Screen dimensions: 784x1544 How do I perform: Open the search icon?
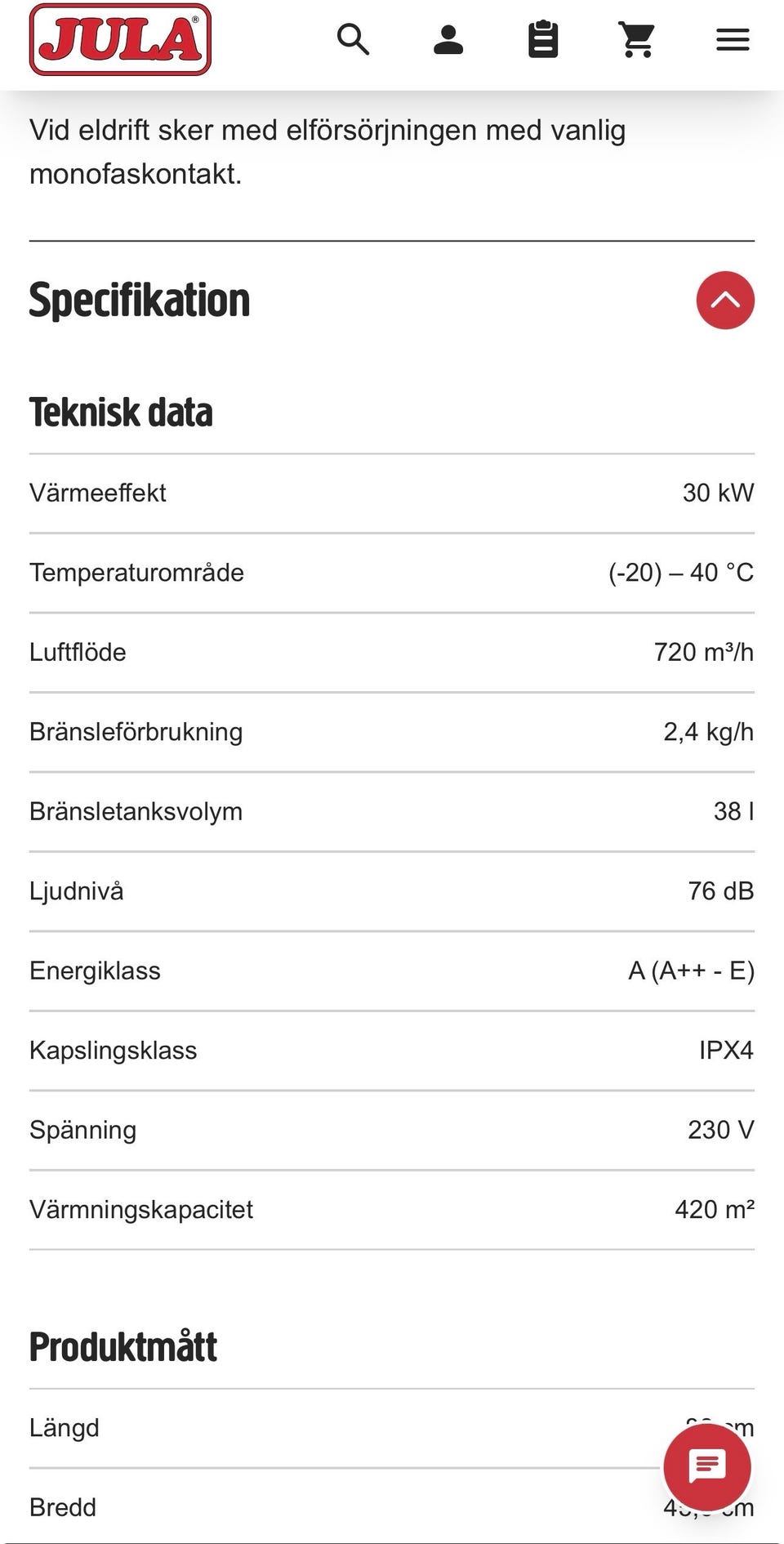click(354, 39)
